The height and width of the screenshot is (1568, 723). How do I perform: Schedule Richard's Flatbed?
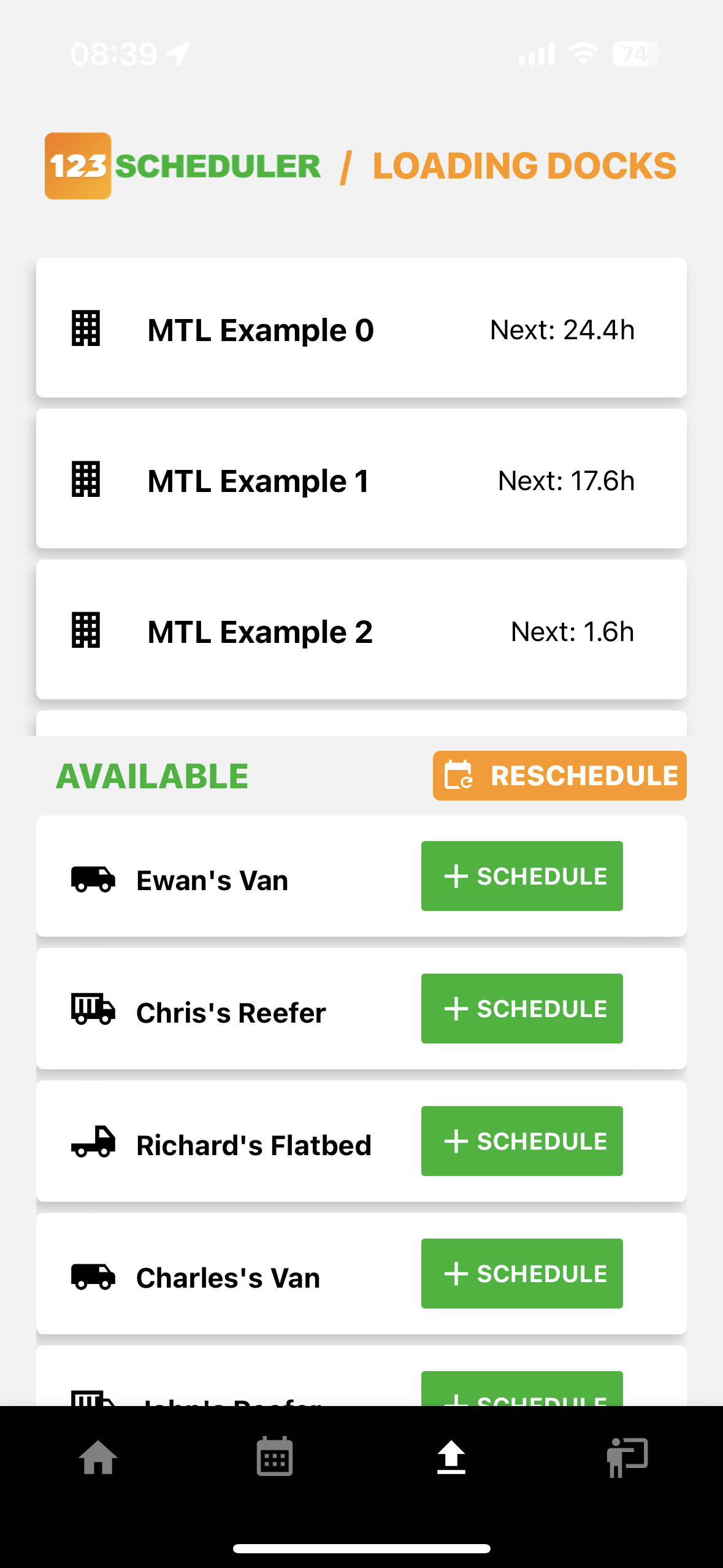click(x=521, y=1141)
